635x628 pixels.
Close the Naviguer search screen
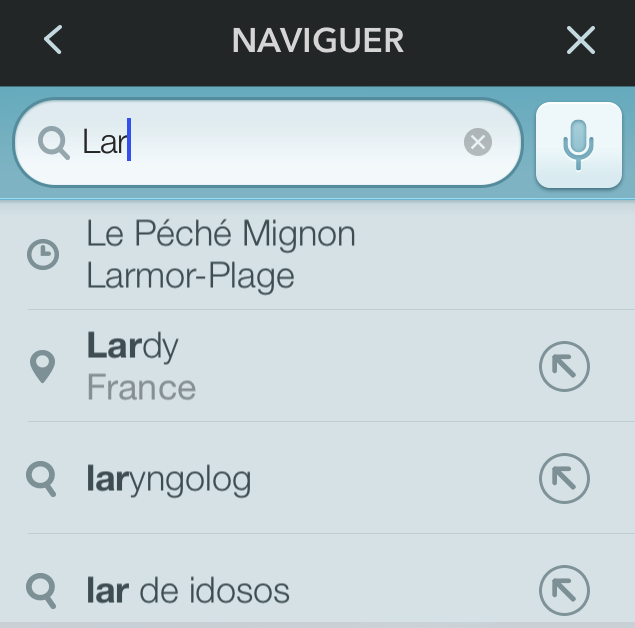(x=580, y=41)
